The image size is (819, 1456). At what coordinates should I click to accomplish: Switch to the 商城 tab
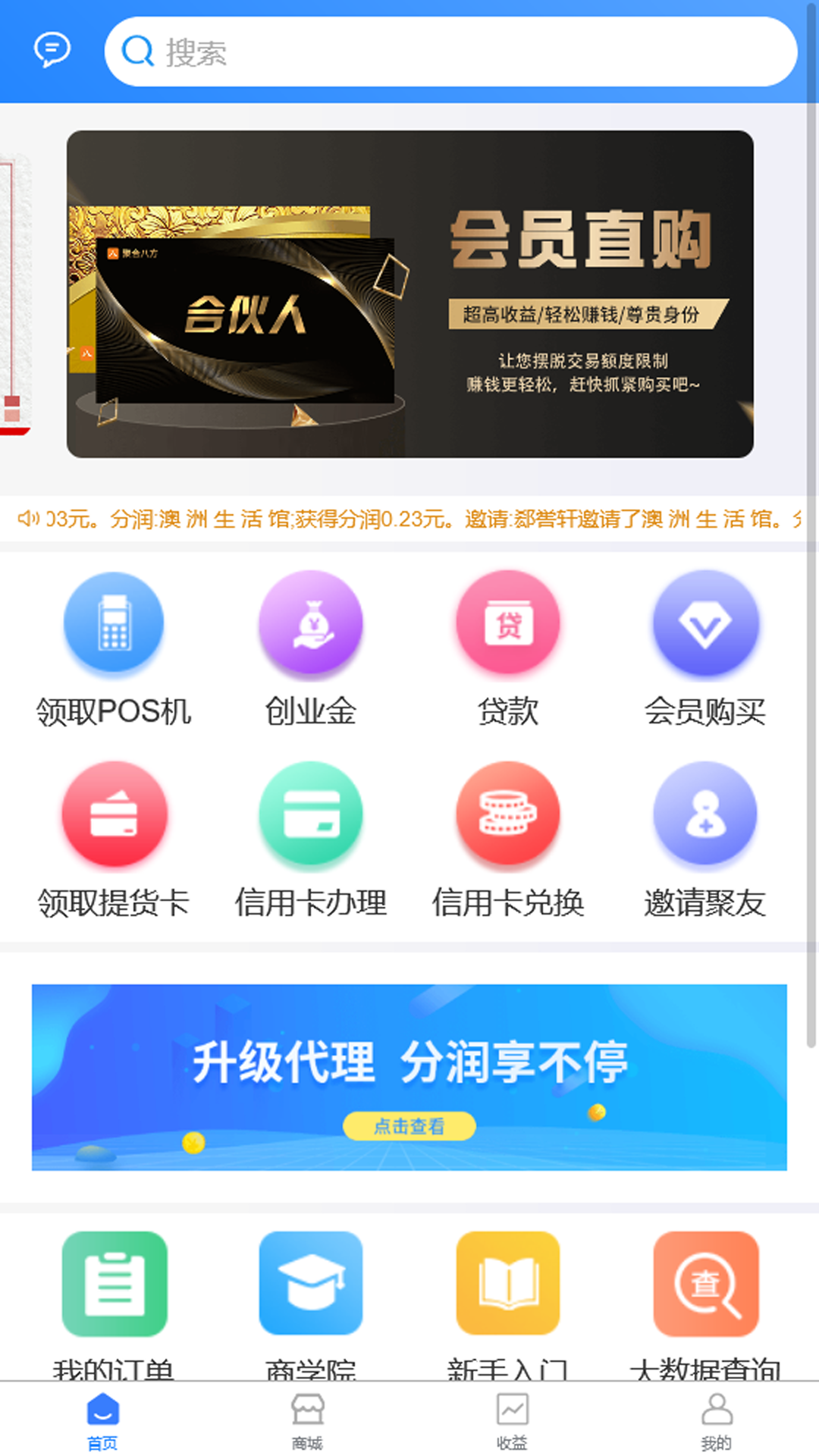307,1422
